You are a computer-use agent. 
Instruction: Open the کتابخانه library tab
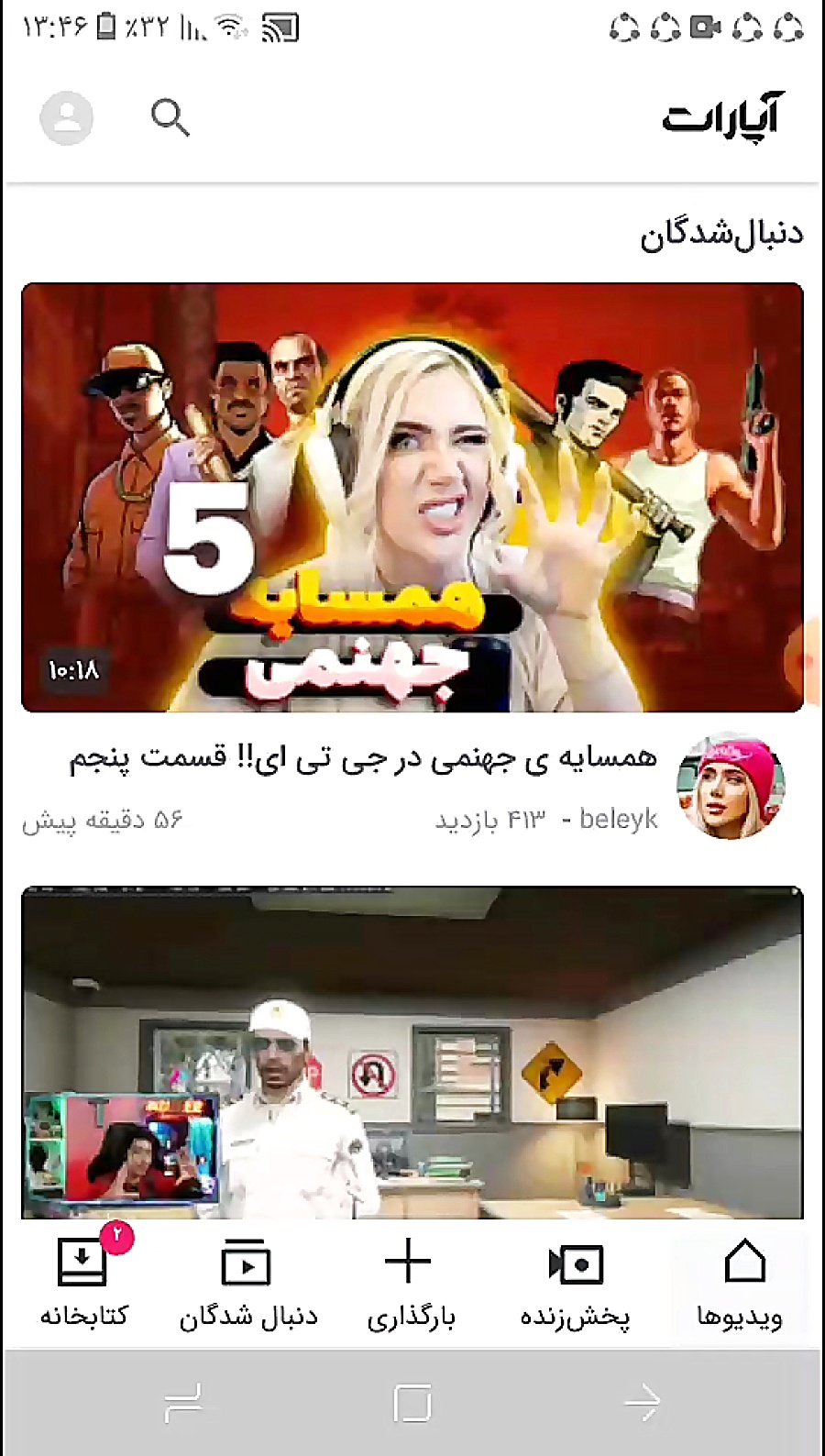coord(82,1283)
